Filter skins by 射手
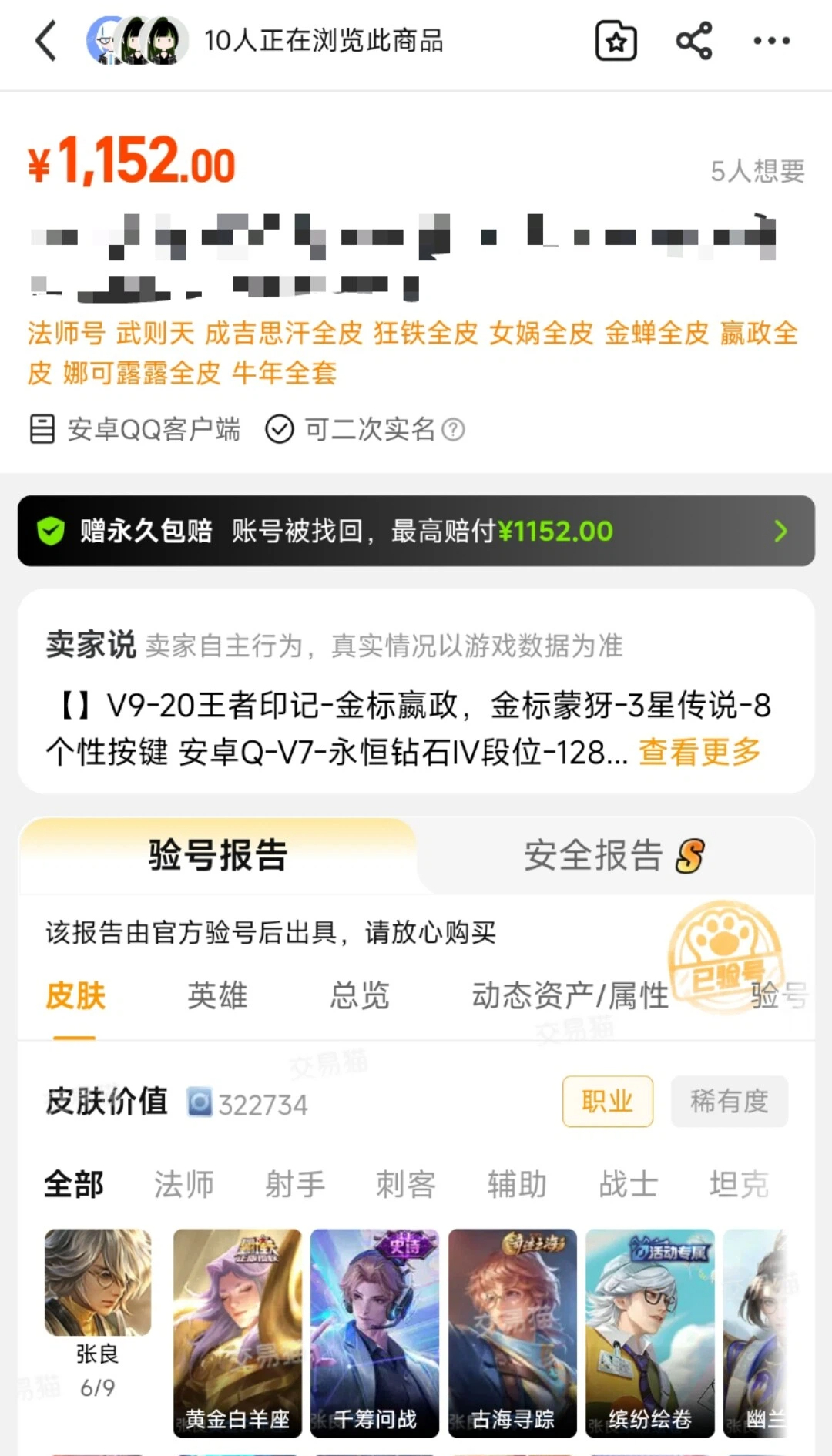832x1456 pixels. tap(295, 1184)
